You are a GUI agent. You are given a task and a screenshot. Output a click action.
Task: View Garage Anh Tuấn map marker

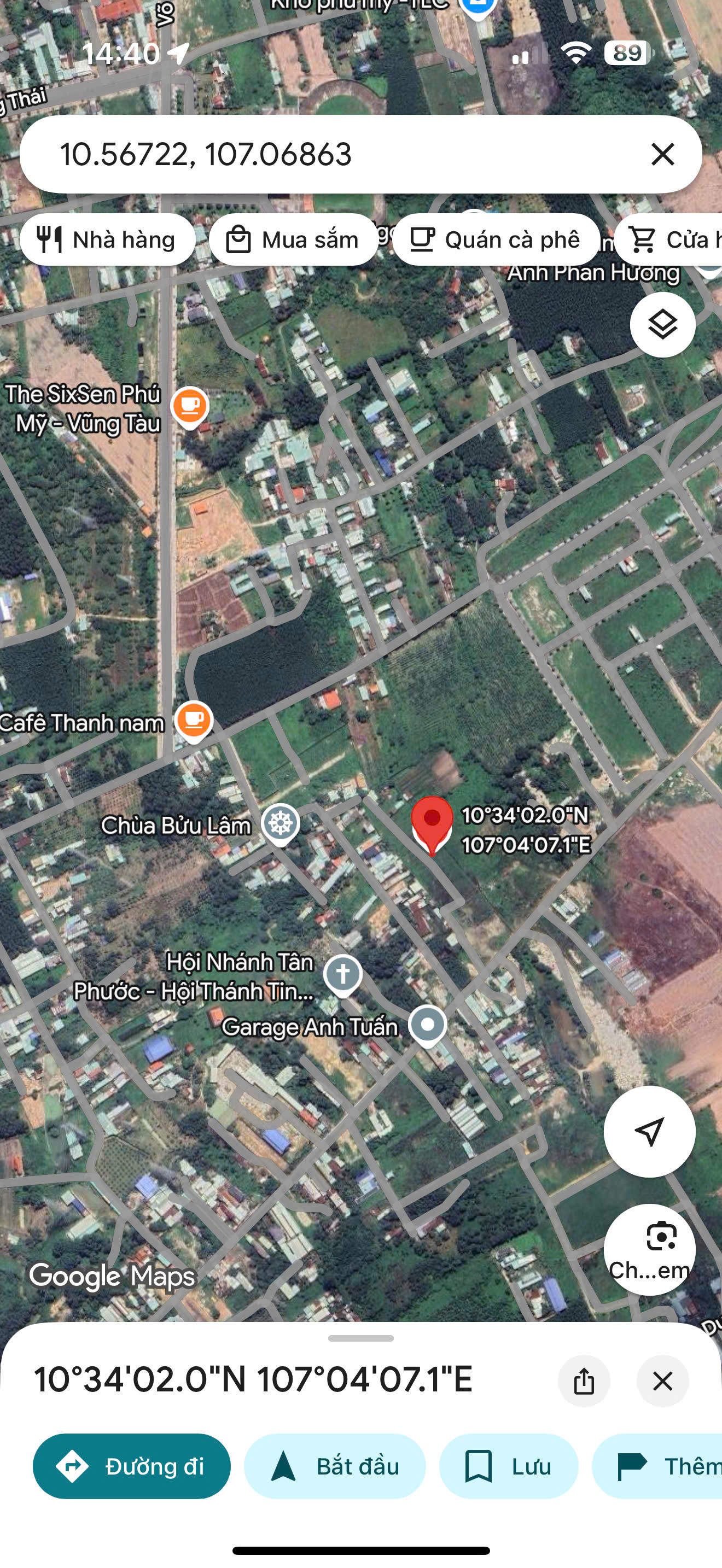[x=427, y=1025]
